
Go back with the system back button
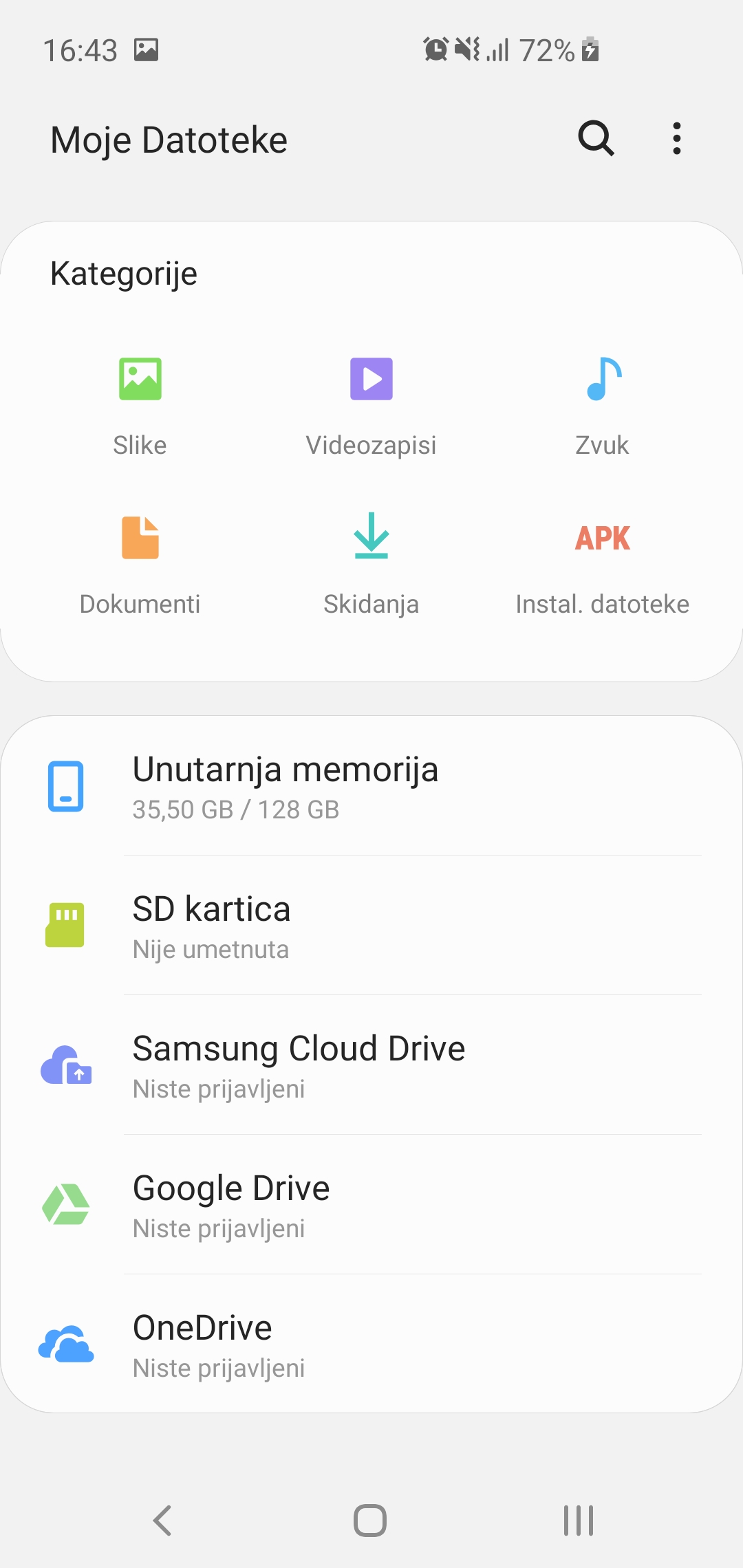click(162, 1520)
